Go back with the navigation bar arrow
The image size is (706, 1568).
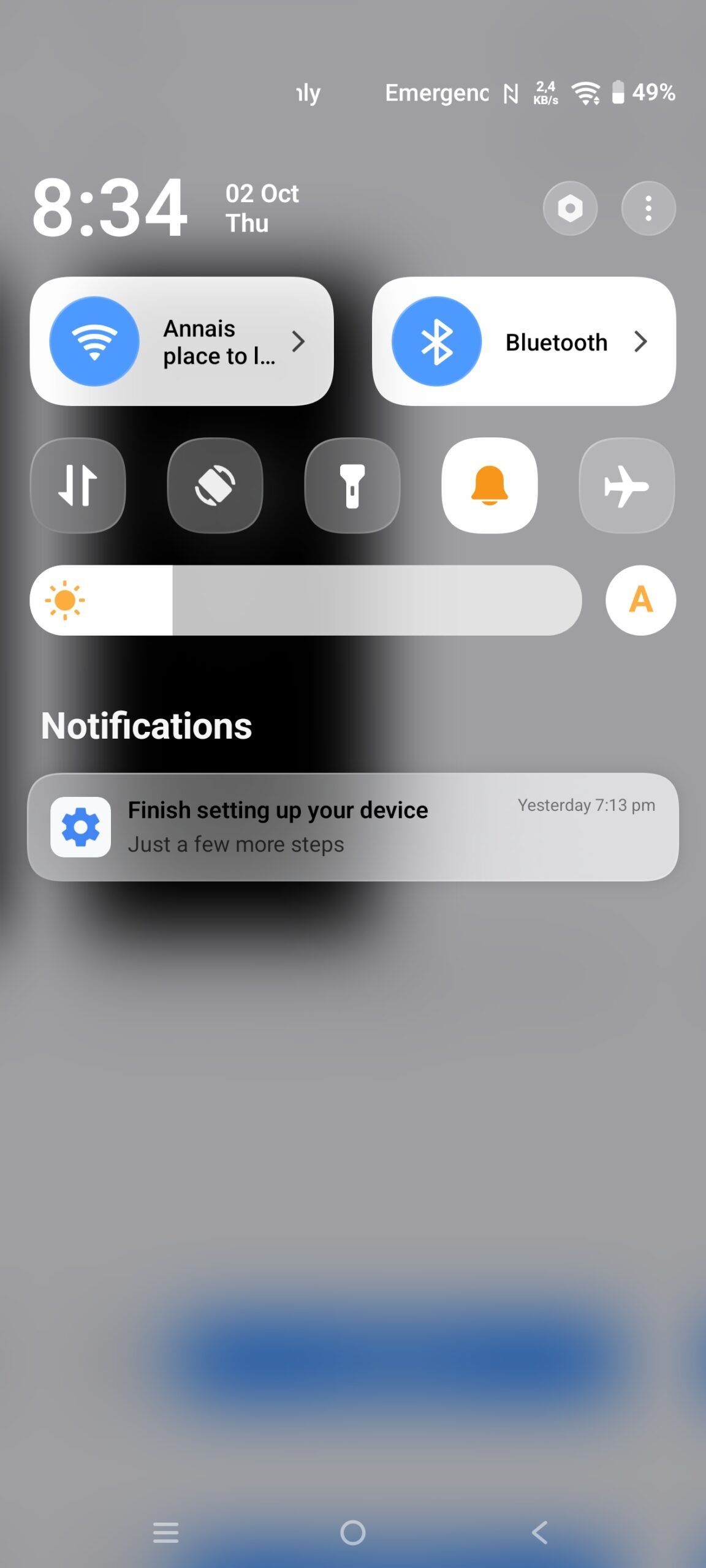point(539,1533)
